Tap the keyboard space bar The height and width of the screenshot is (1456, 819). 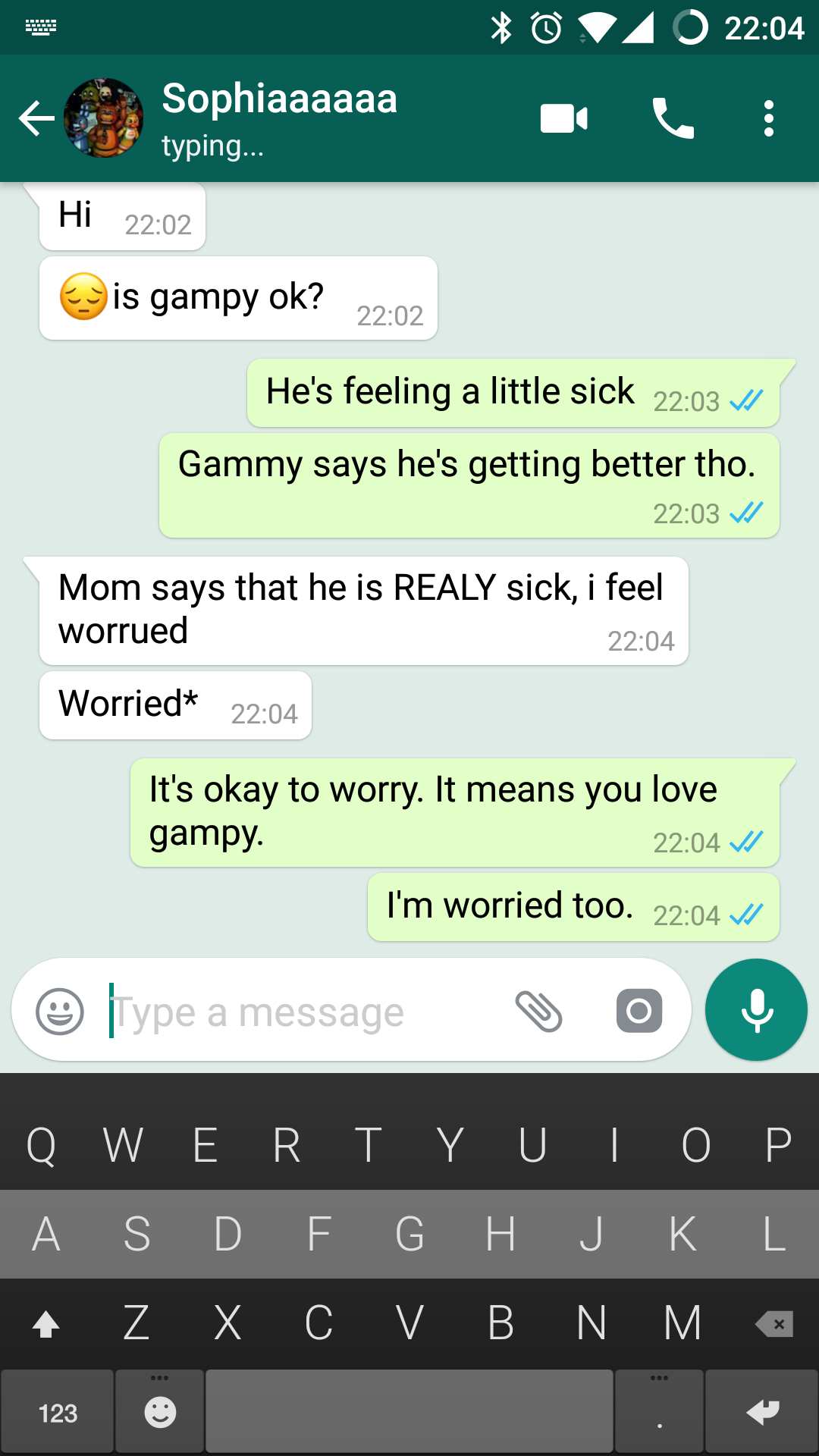tap(409, 1412)
